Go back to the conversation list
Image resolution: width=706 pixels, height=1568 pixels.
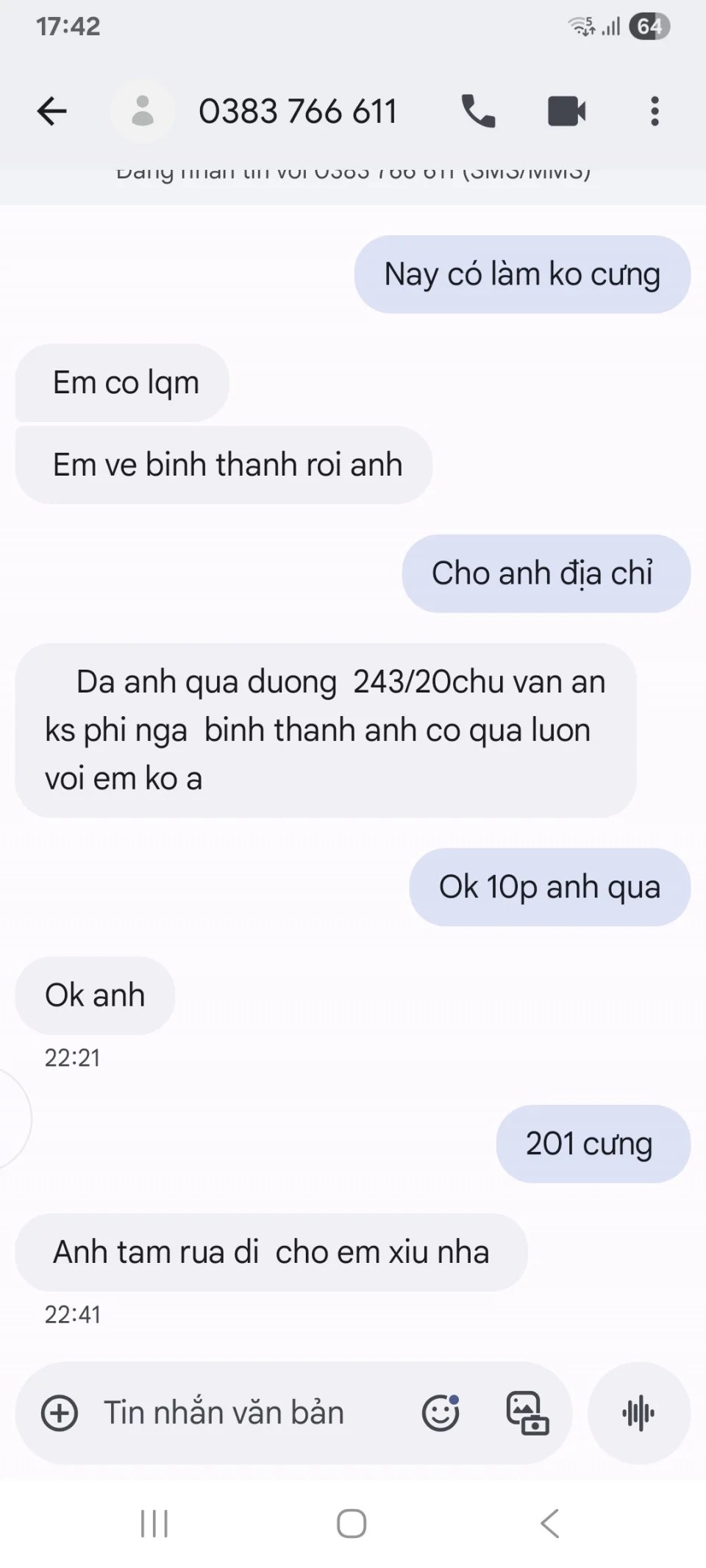[x=51, y=112]
